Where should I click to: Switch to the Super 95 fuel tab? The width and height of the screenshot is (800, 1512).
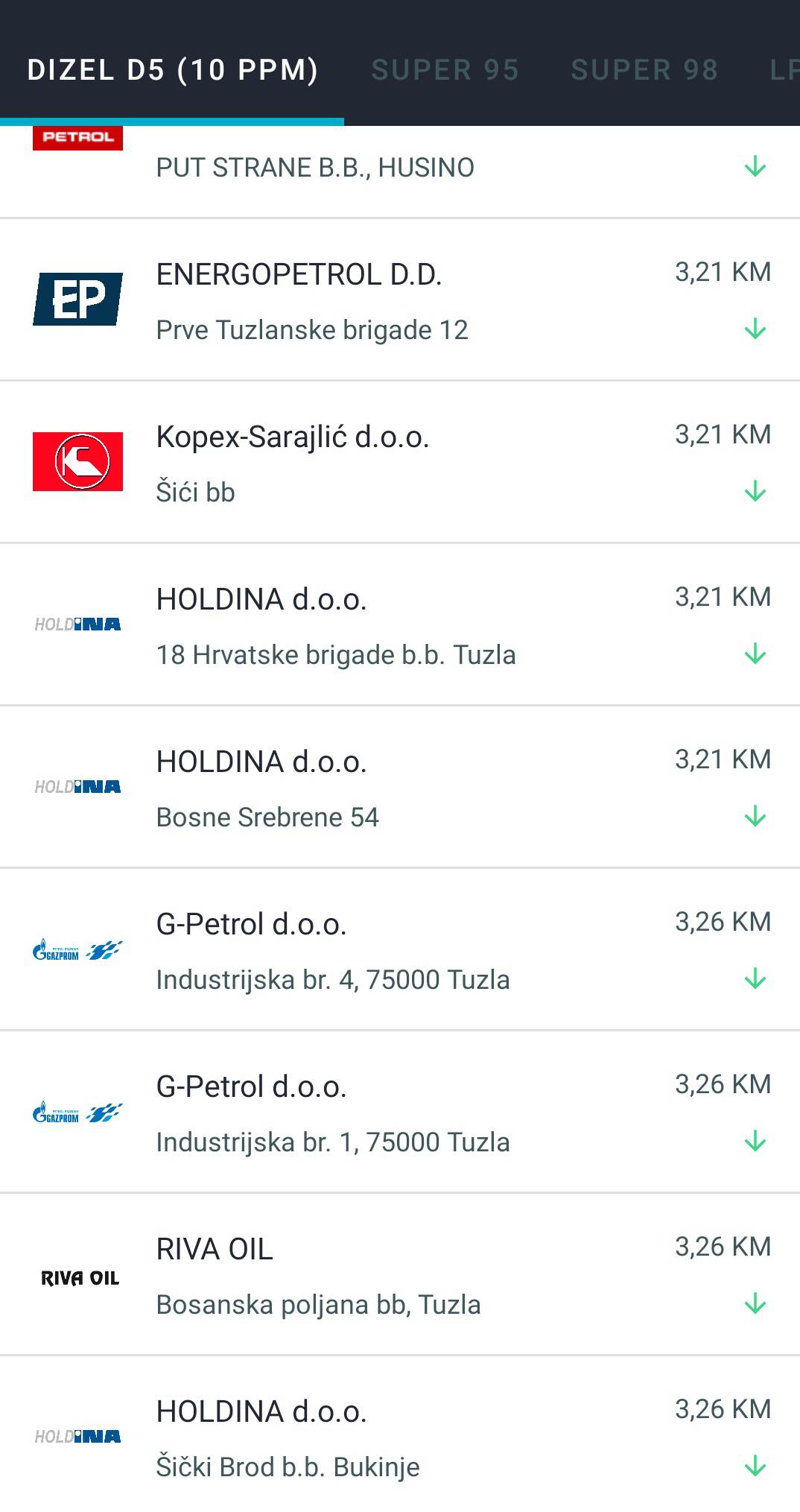tap(445, 70)
